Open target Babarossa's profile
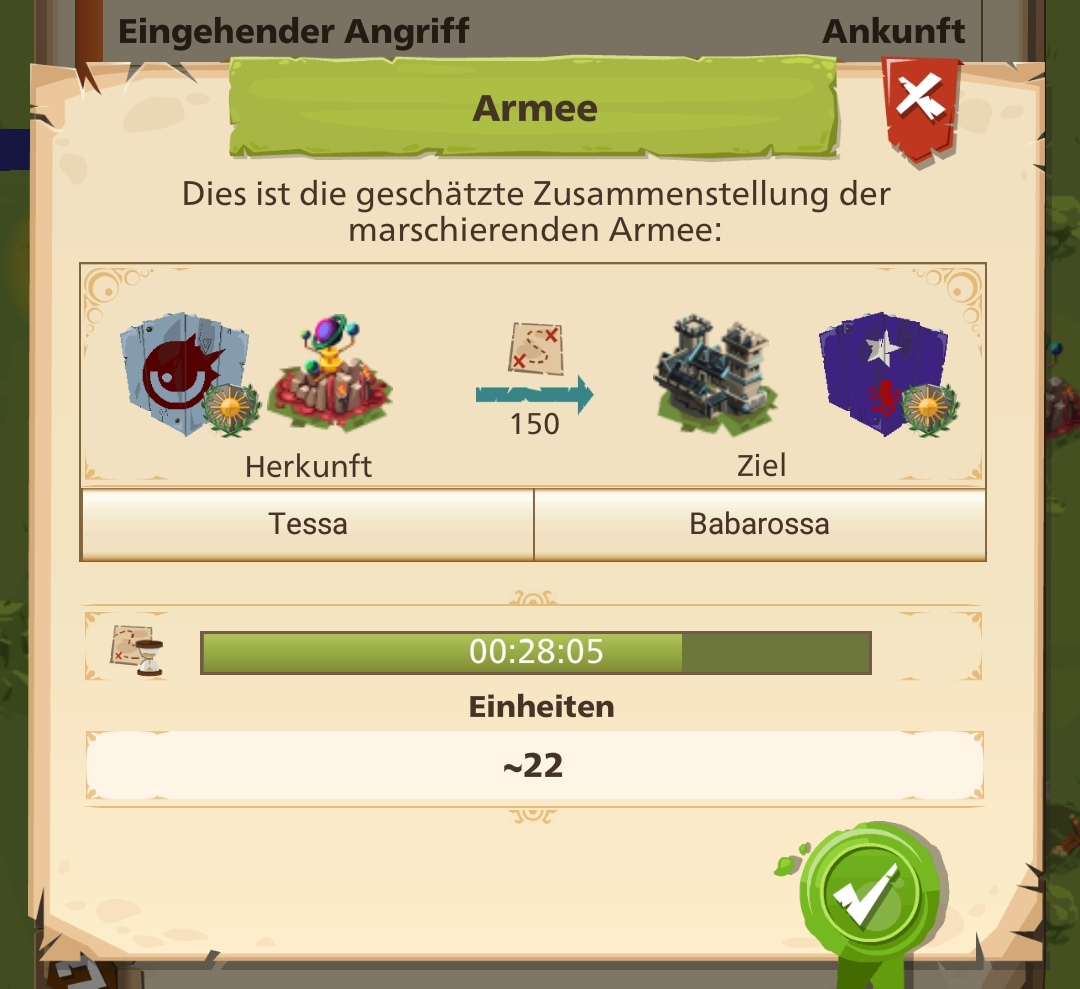 tap(759, 524)
